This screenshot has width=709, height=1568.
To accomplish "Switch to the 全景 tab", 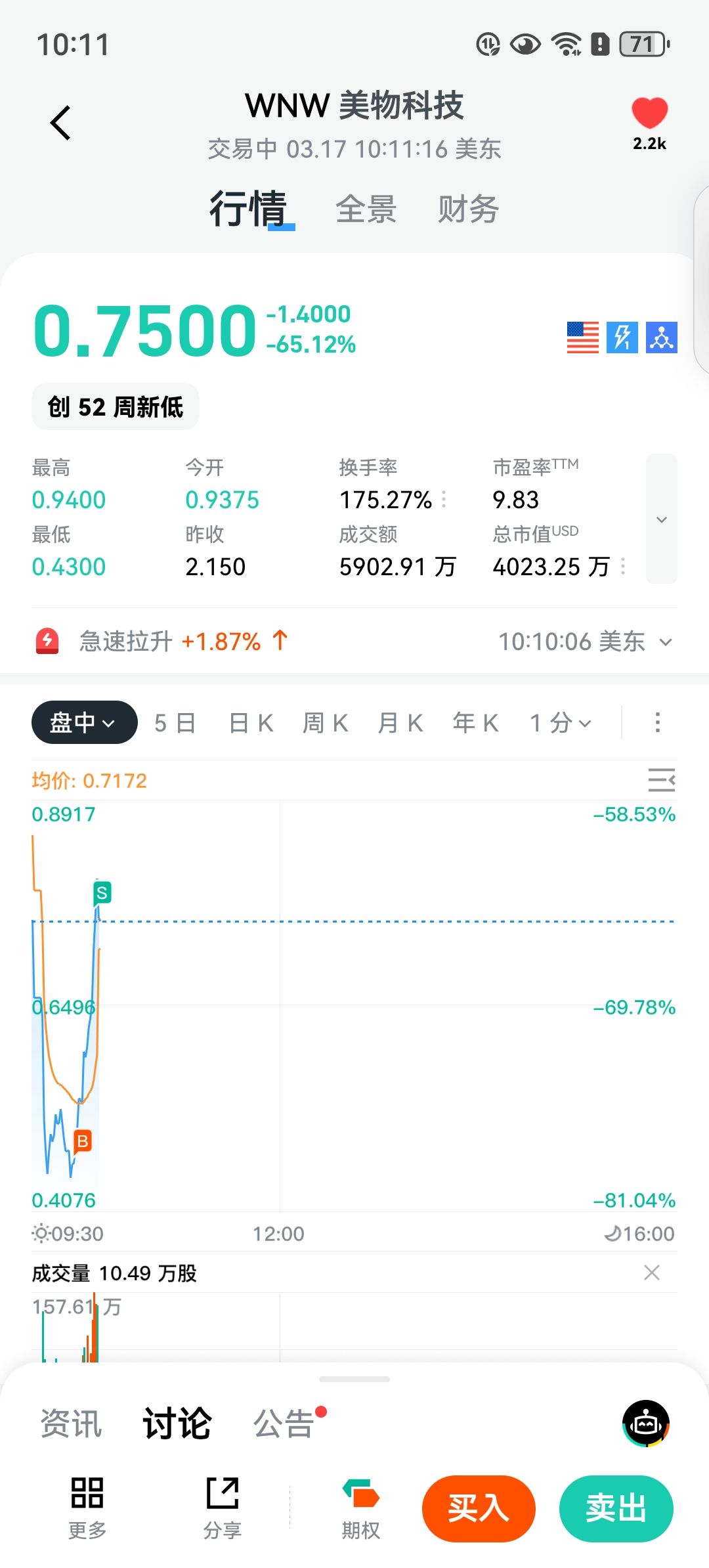I will 366,209.
